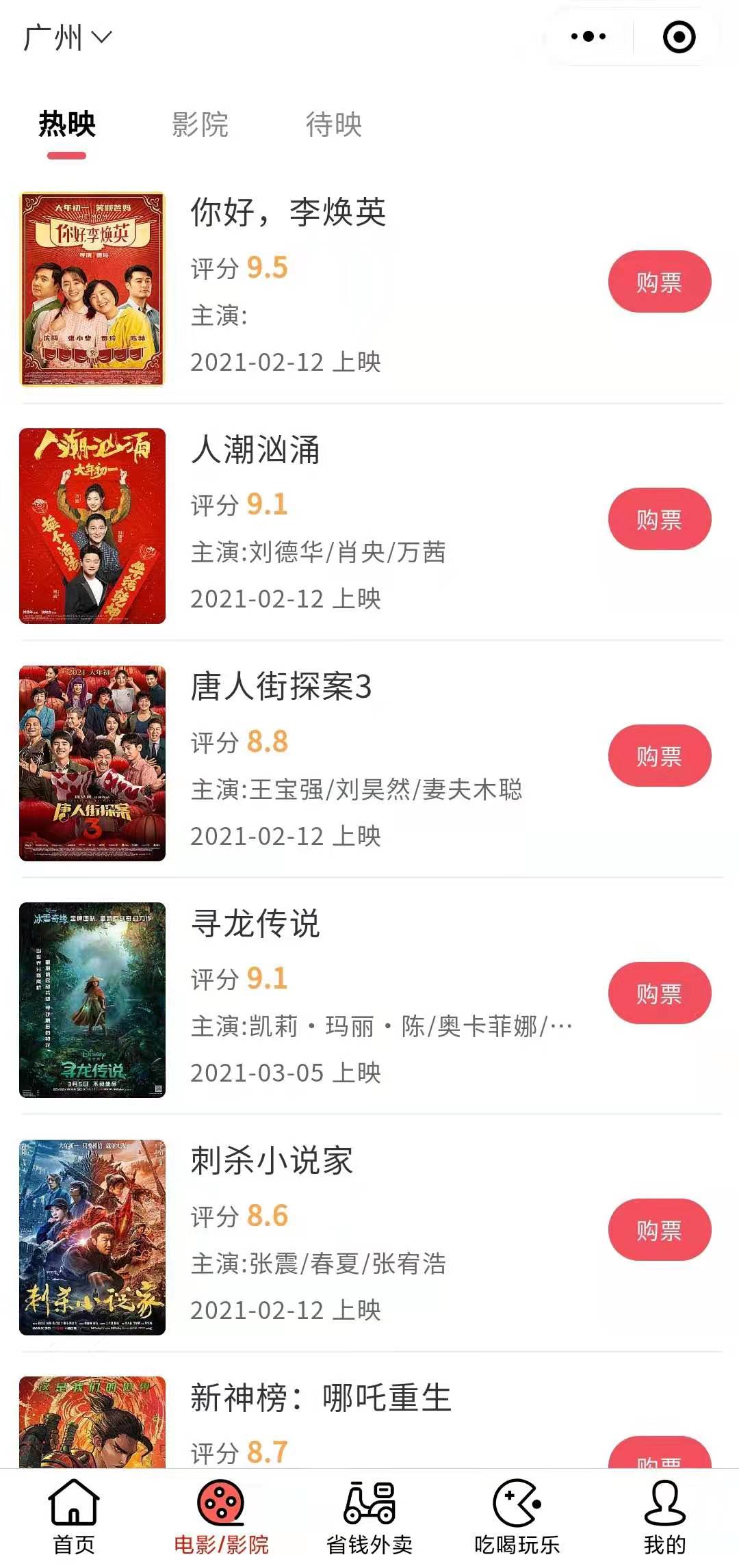Image resolution: width=739 pixels, height=1568 pixels.
Task: Buy tickets for 人潮汹涌
Action: click(x=660, y=519)
